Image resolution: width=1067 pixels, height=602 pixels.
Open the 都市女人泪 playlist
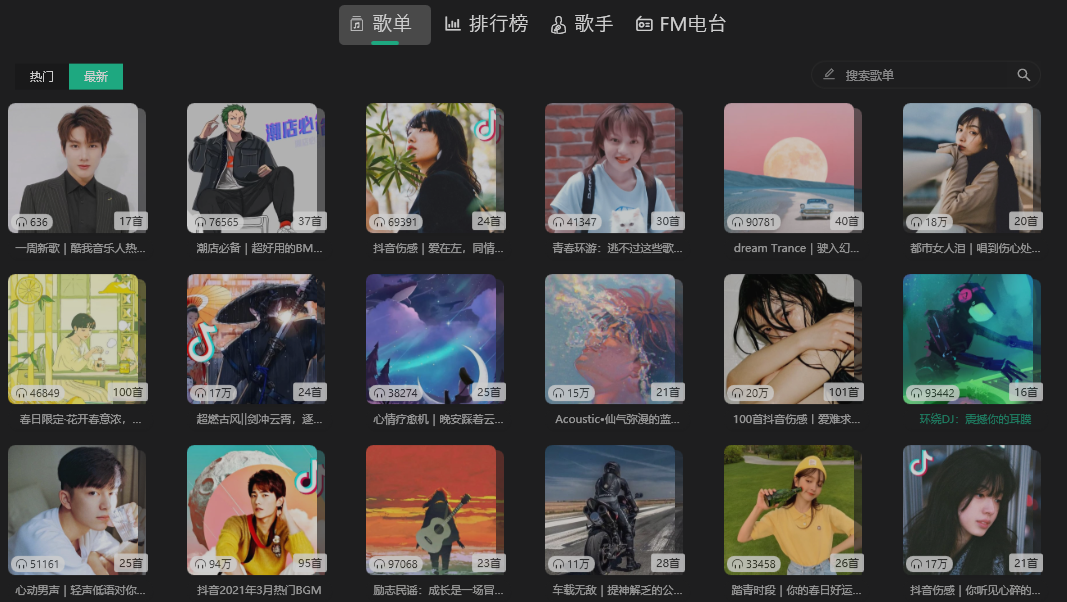(968, 168)
